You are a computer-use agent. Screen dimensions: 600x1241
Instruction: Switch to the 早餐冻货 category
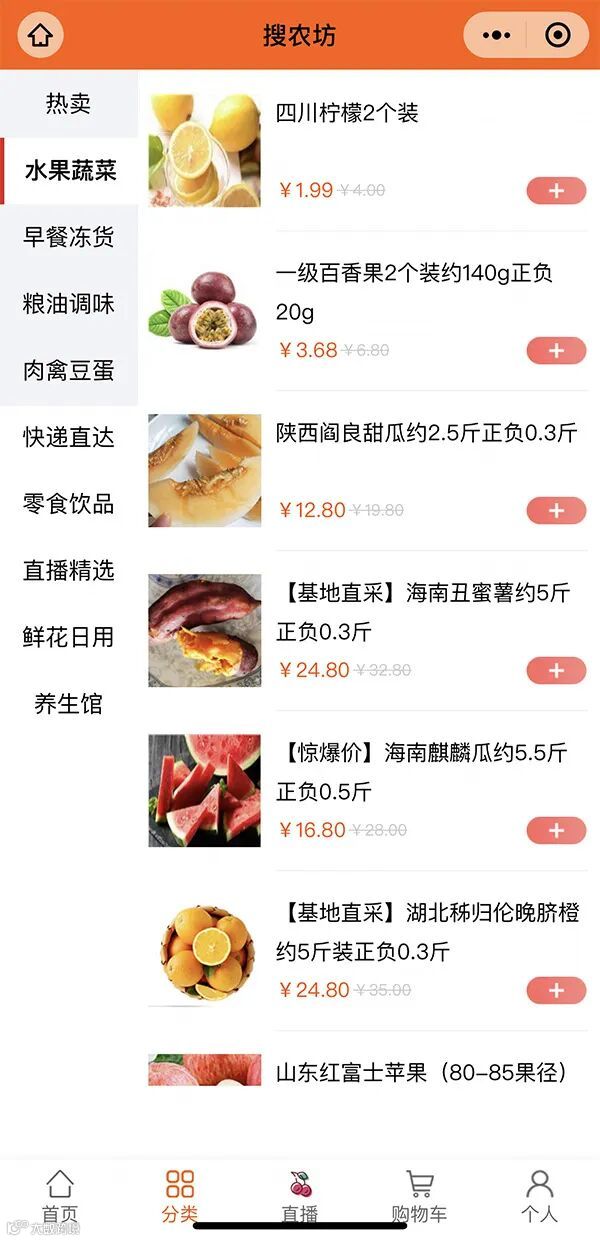pyautogui.click(x=68, y=237)
